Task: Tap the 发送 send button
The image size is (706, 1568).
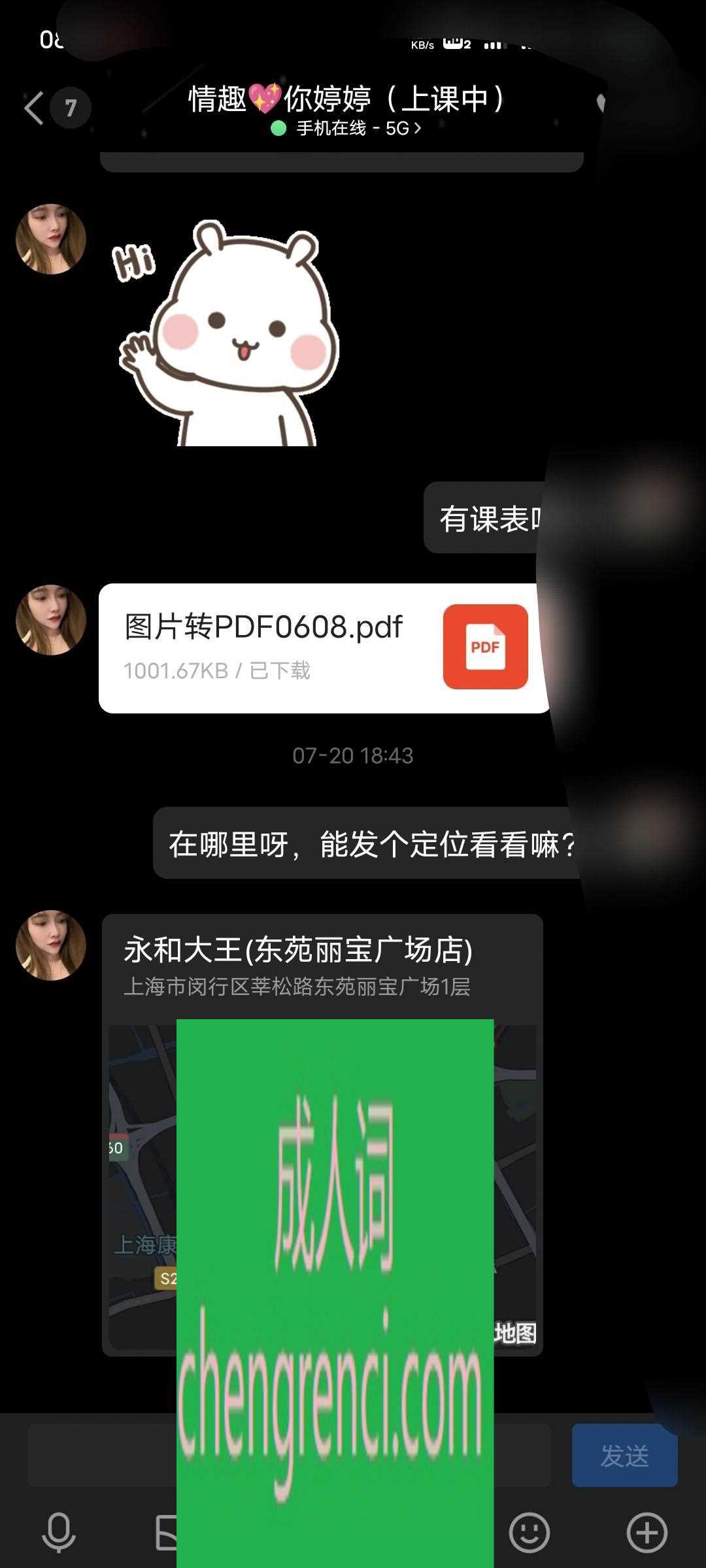Action: coord(624,1455)
